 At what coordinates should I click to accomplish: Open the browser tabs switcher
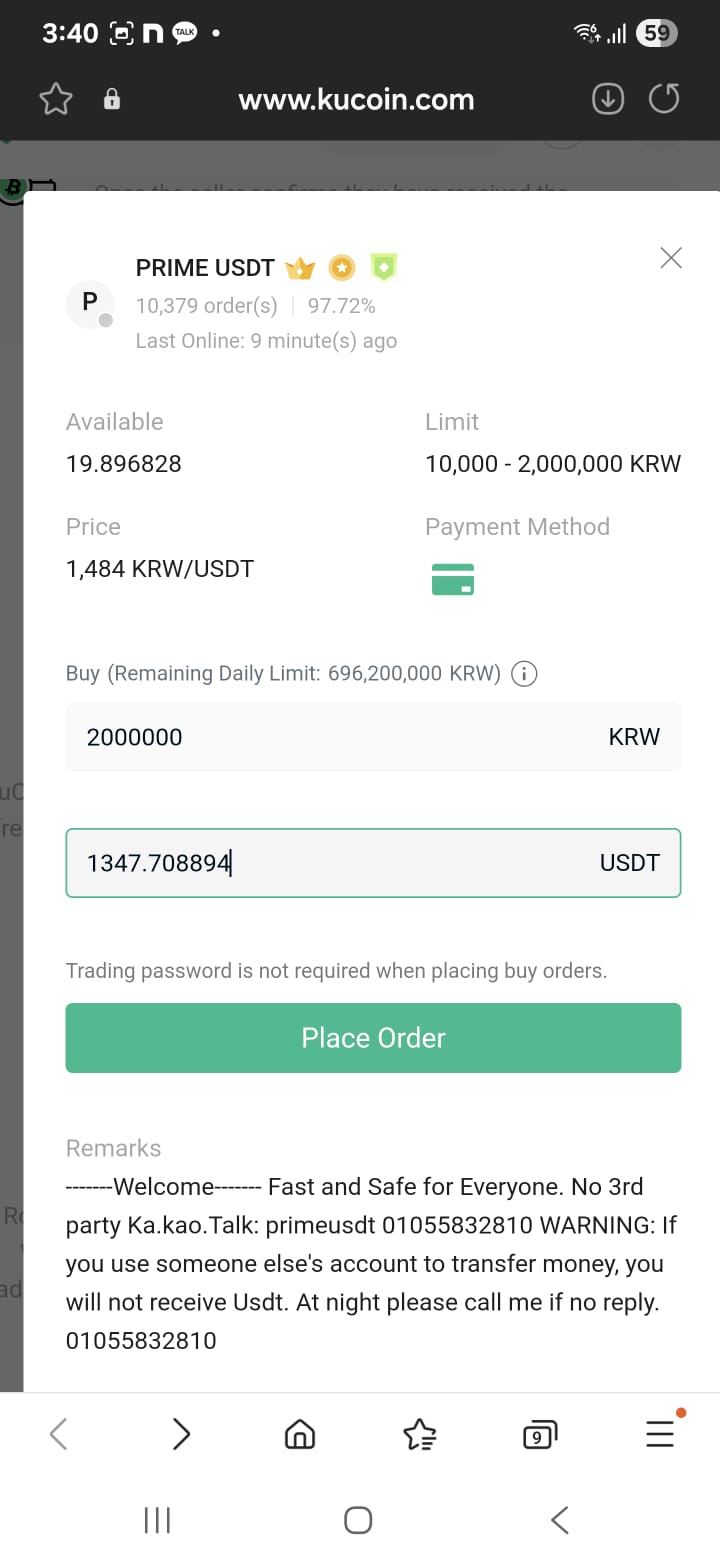click(x=540, y=1435)
